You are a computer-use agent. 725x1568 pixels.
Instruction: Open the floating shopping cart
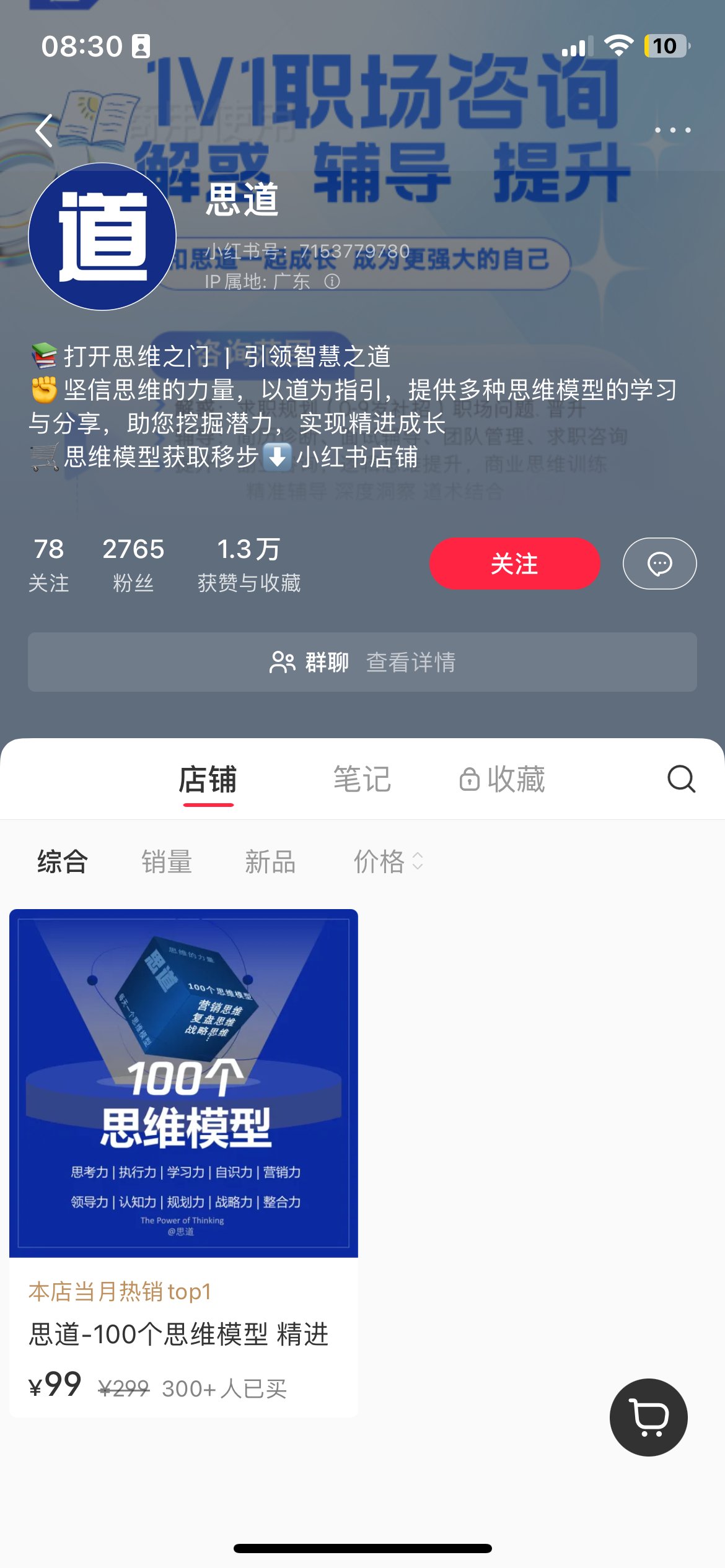(x=648, y=1417)
